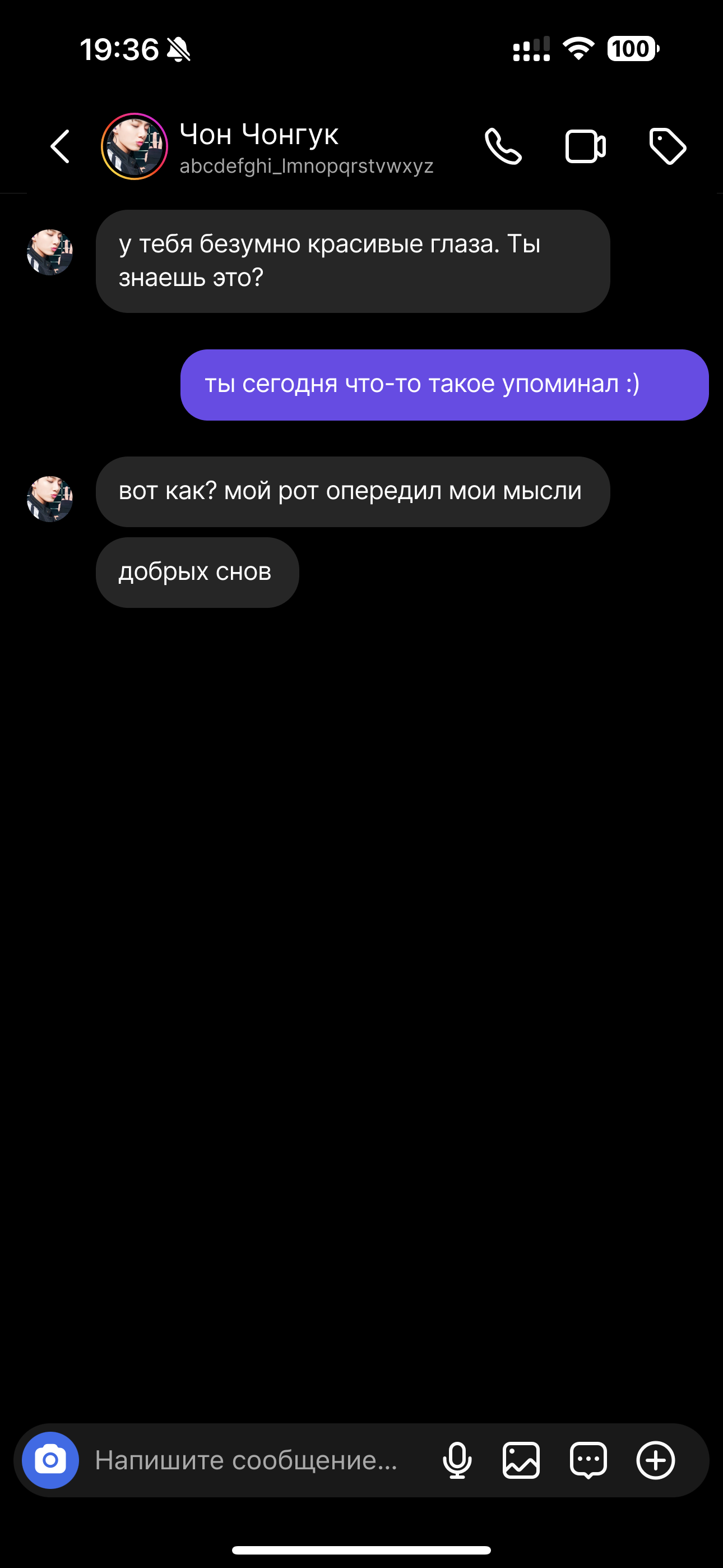Attach a photo from the gallery
Screen dimensions: 723x1568
(x=522, y=1460)
